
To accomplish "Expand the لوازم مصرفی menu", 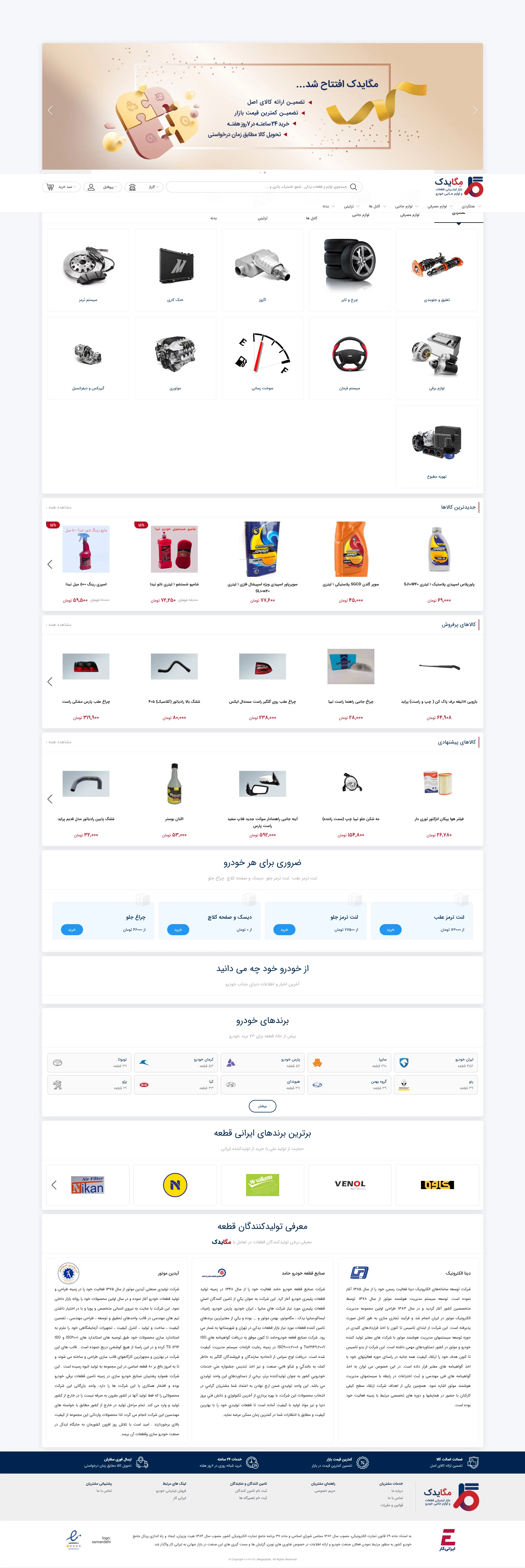I will pos(439,206).
